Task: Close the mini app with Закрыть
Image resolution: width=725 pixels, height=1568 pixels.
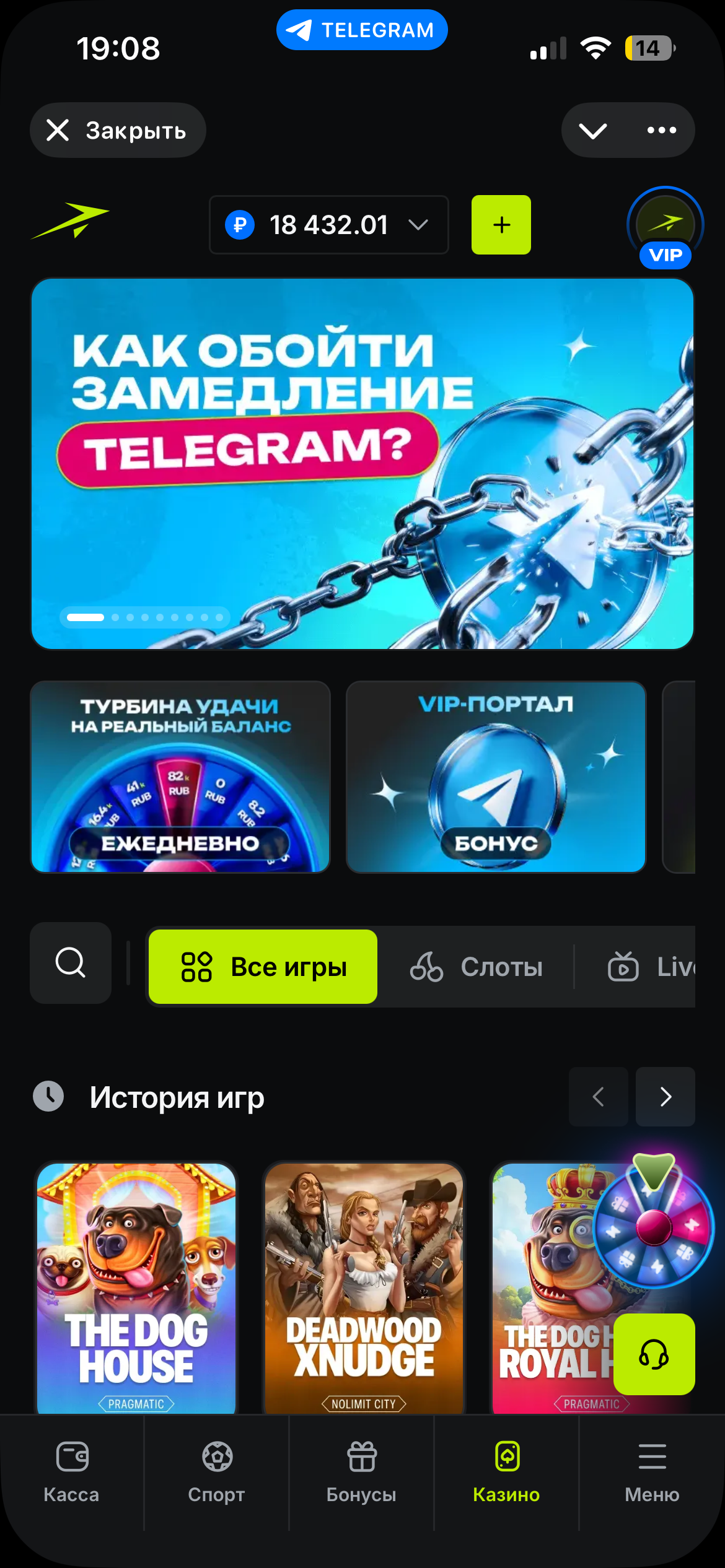Action: point(118,130)
